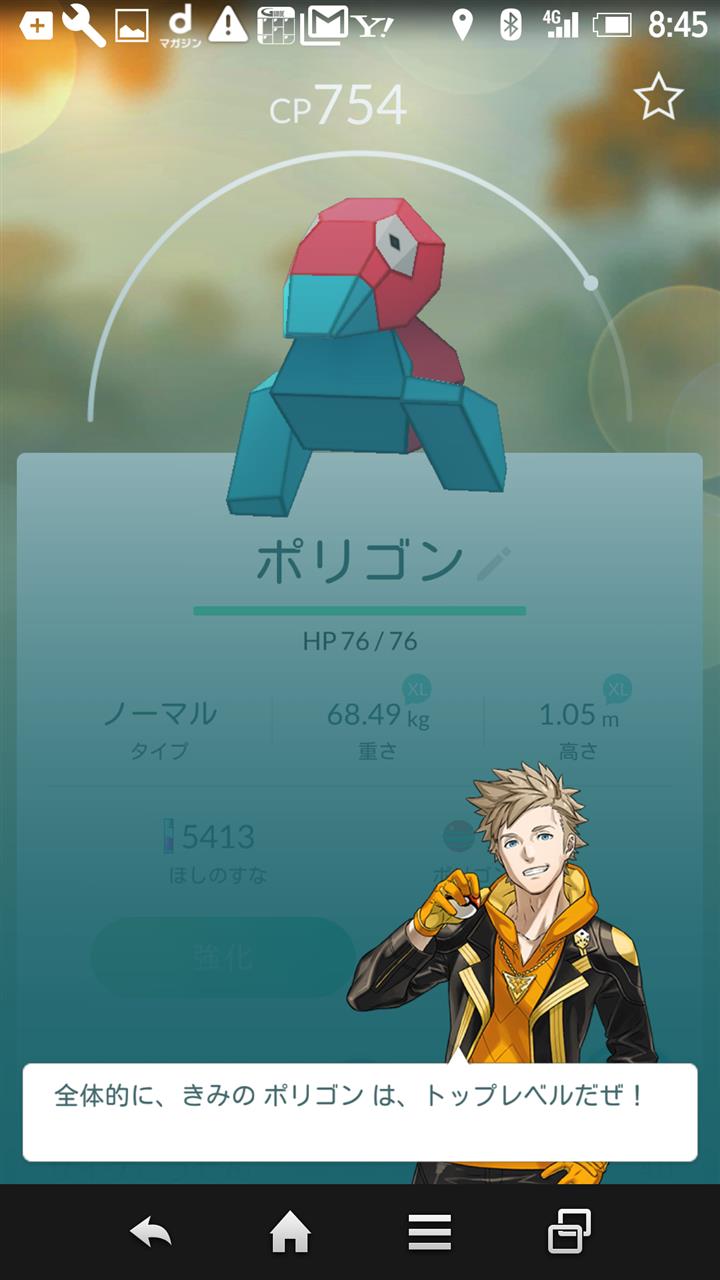The image size is (720, 1280).
Task: Edit the ポリゴン nickname via pencil icon
Action: pos(494,564)
